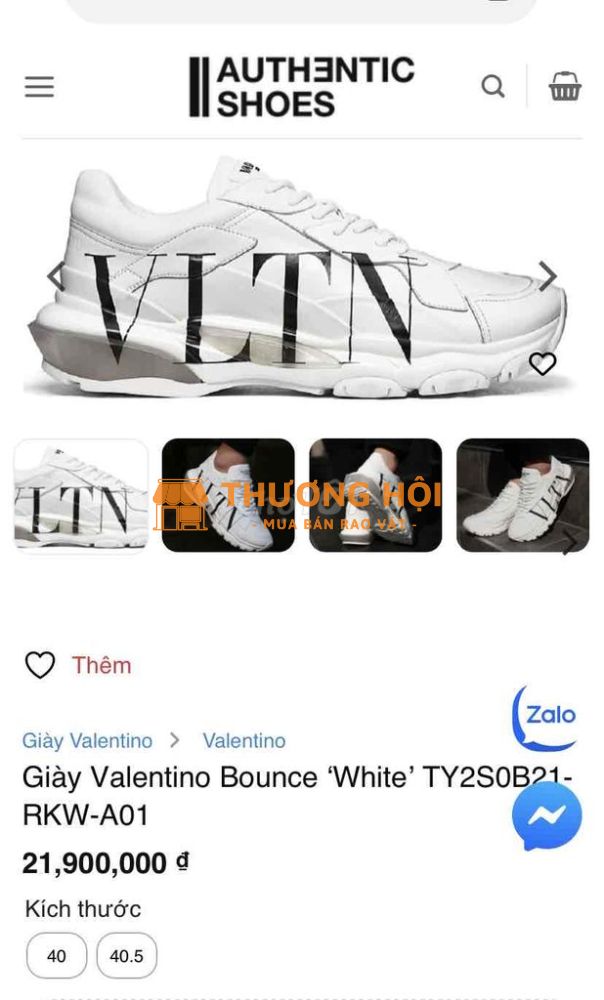Choose size 40.5

click(x=127, y=956)
